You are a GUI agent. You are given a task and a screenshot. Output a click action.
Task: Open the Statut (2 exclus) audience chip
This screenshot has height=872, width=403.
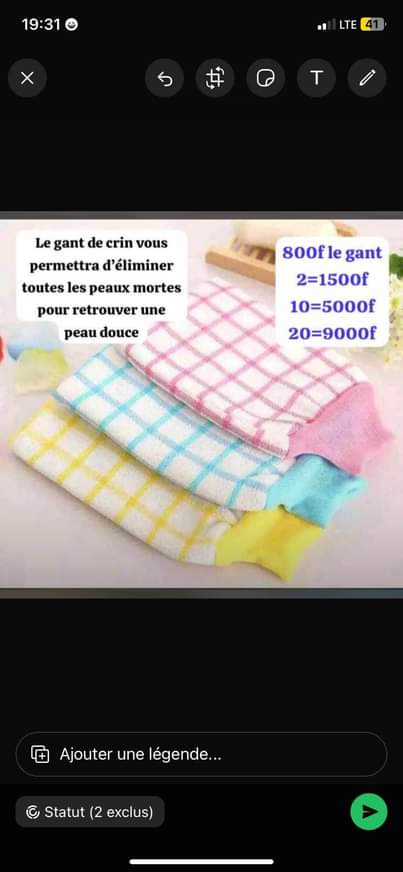click(x=90, y=812)
